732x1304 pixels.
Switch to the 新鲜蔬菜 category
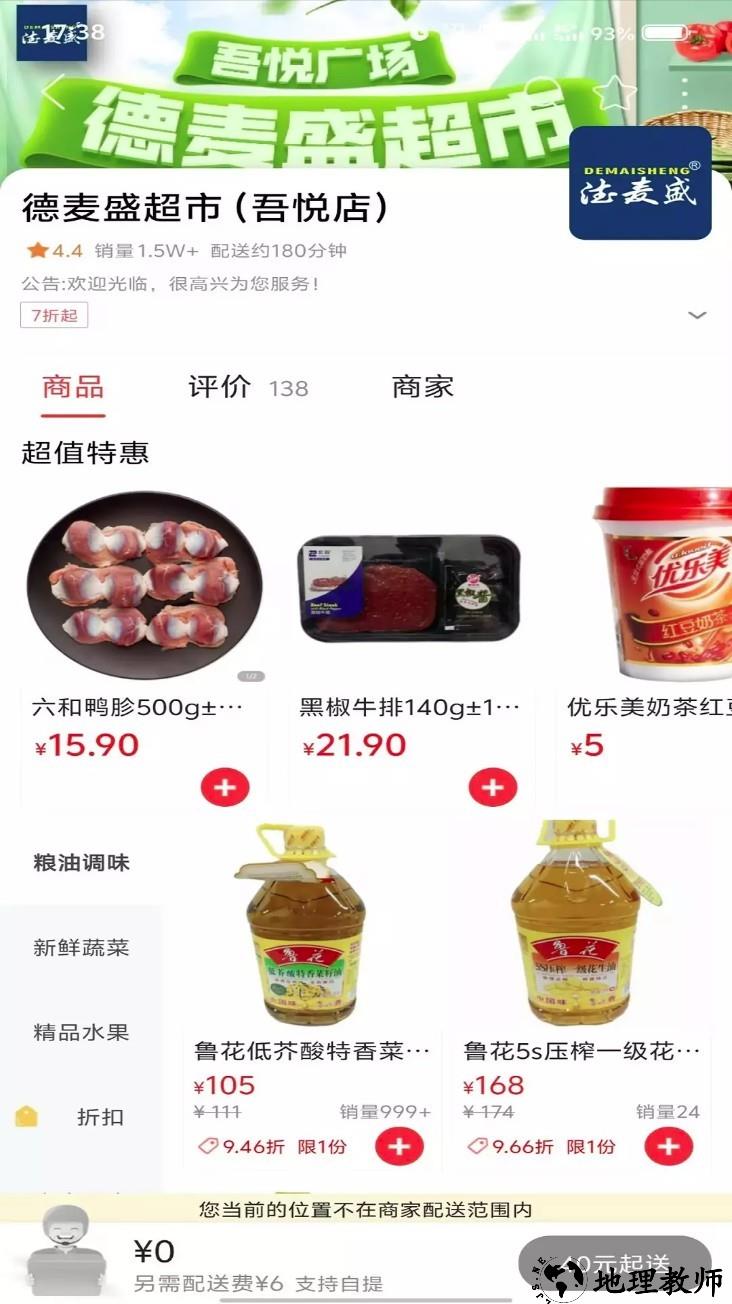click(x=80, y=947)
